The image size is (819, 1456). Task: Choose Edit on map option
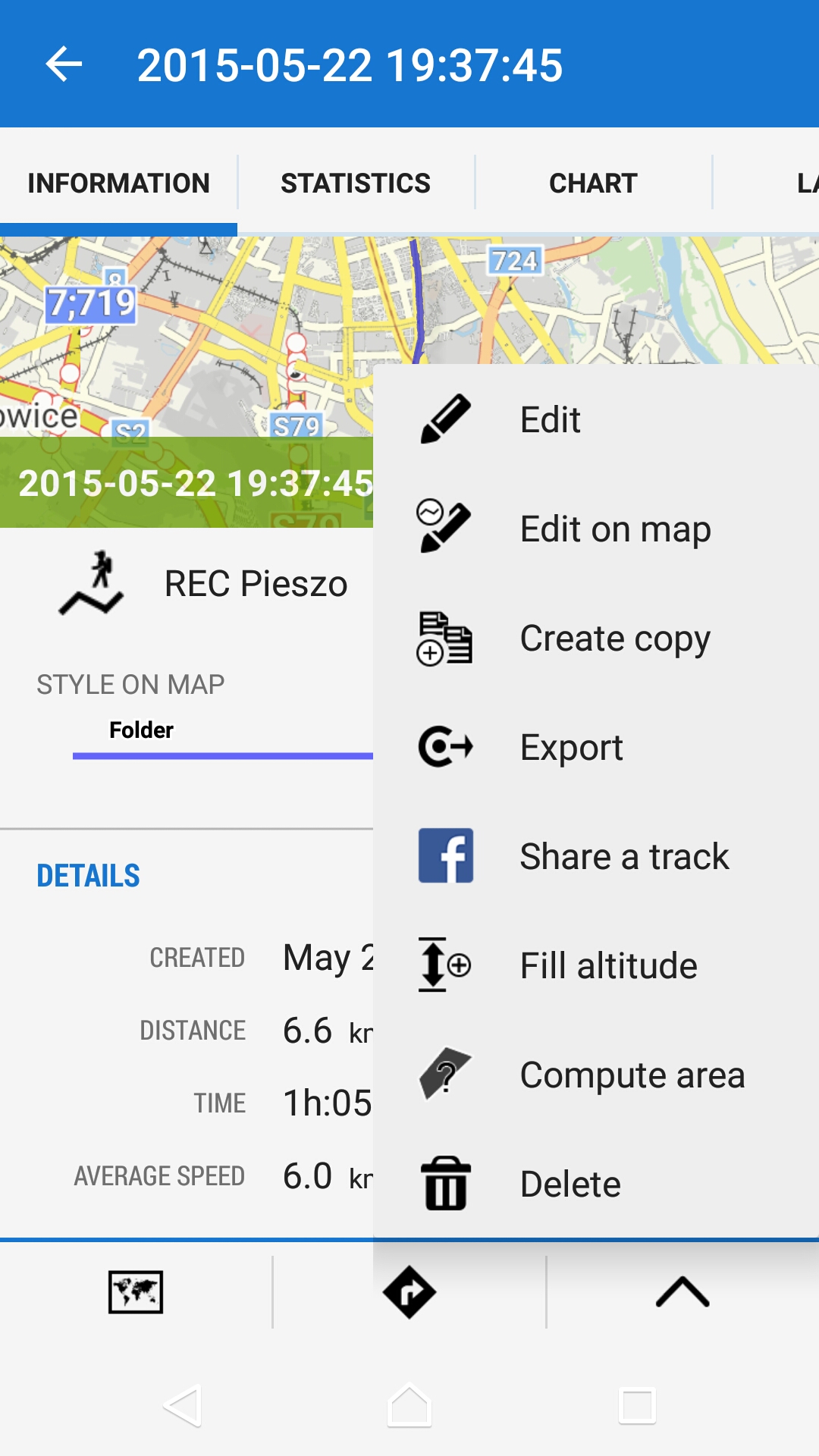pyautogui.click(x=615, y=529)
